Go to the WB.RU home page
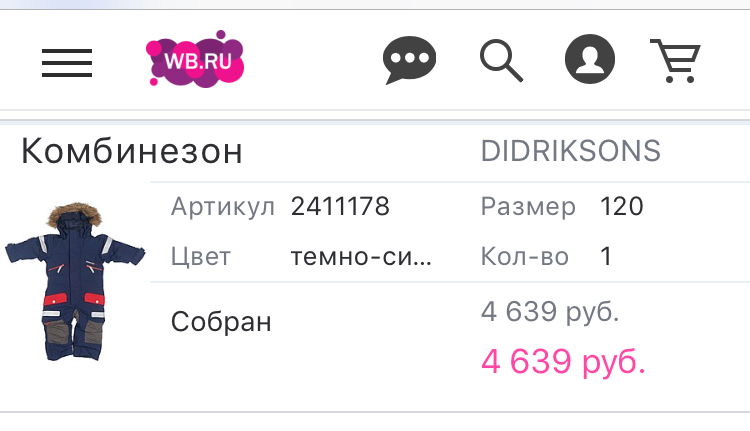 [x=195, y=60]
